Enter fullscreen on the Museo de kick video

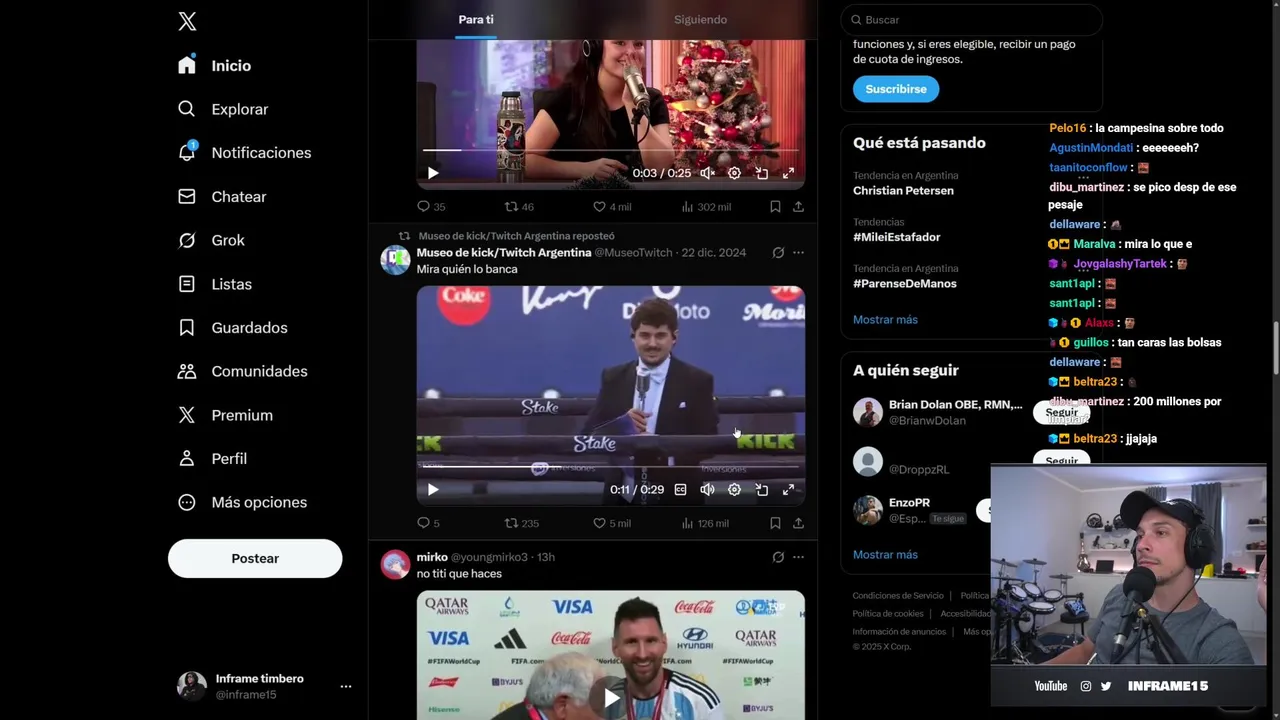[x=788, y=489]
